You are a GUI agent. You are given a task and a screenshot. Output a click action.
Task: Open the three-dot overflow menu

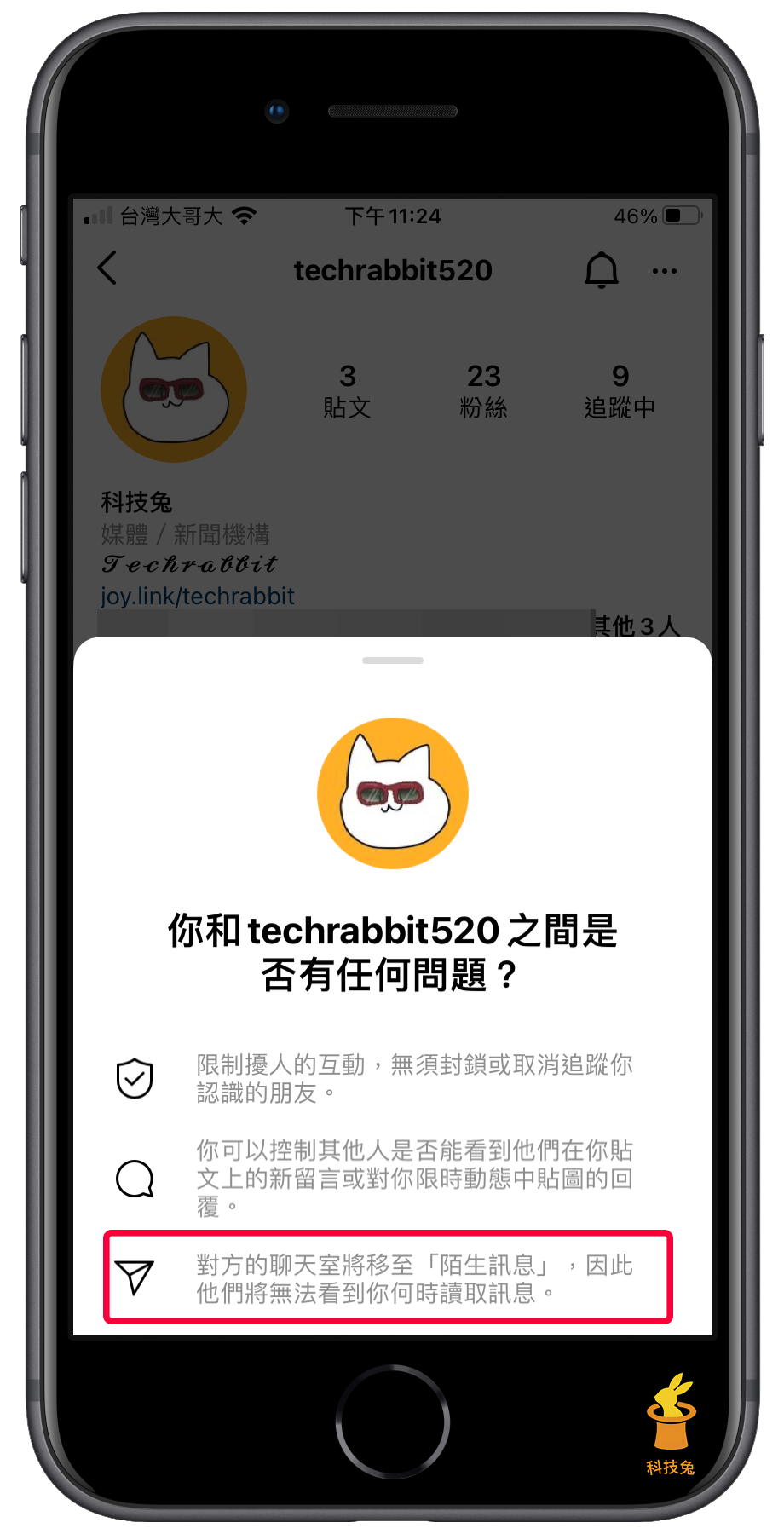tap(664, 271)
